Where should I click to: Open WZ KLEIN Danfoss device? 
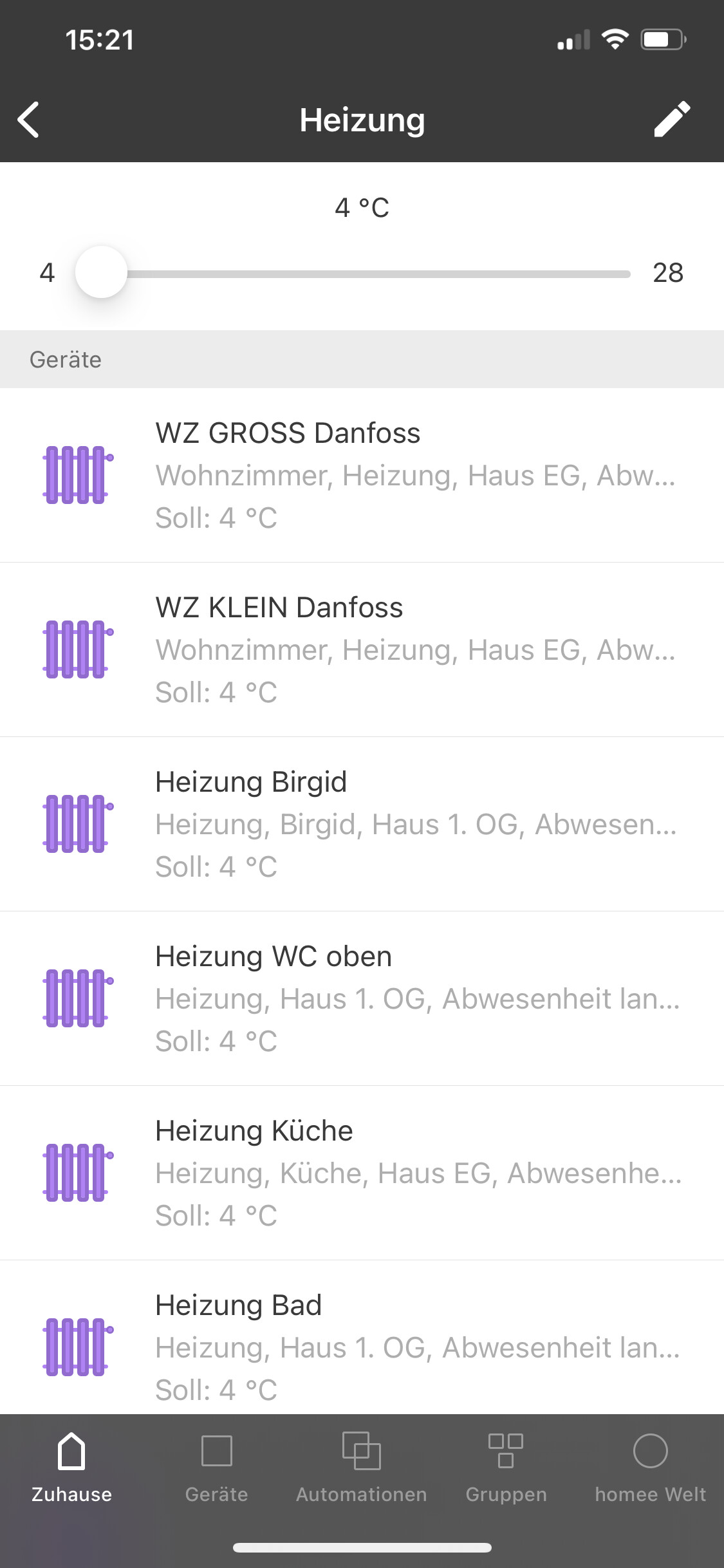pos(362,649)
